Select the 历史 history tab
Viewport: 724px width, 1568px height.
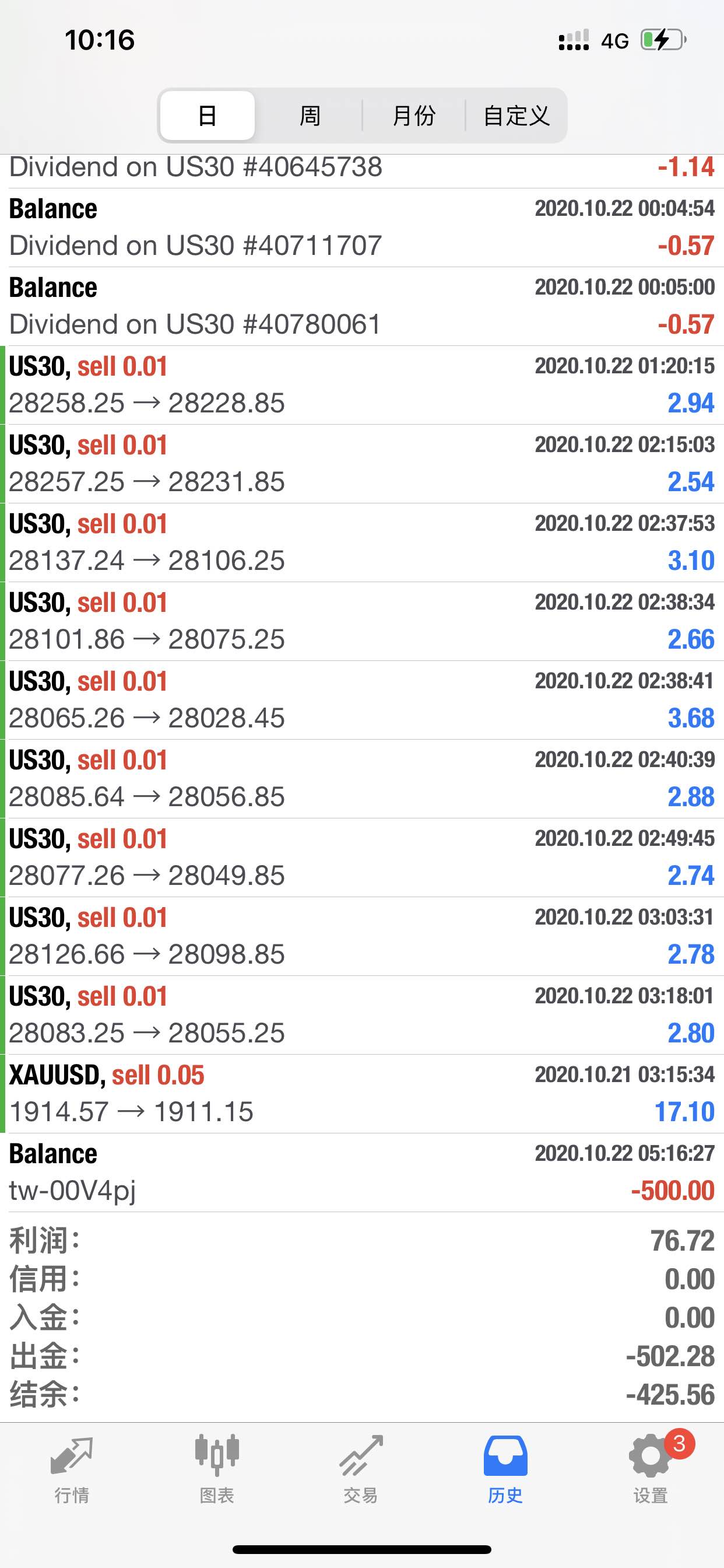tap(505, 1469)
